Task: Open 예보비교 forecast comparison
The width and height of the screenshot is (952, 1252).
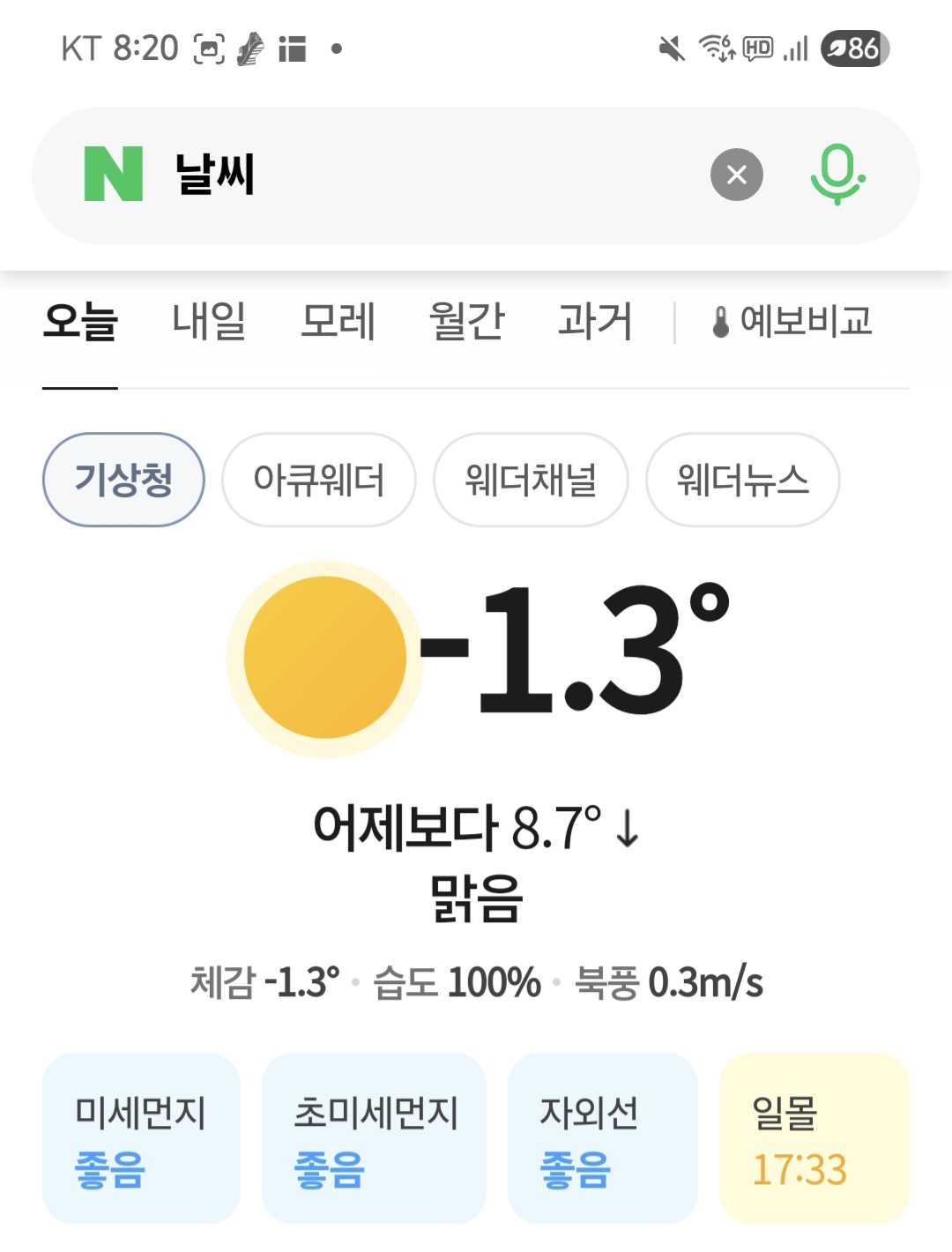Action: (x=792, y=321)
